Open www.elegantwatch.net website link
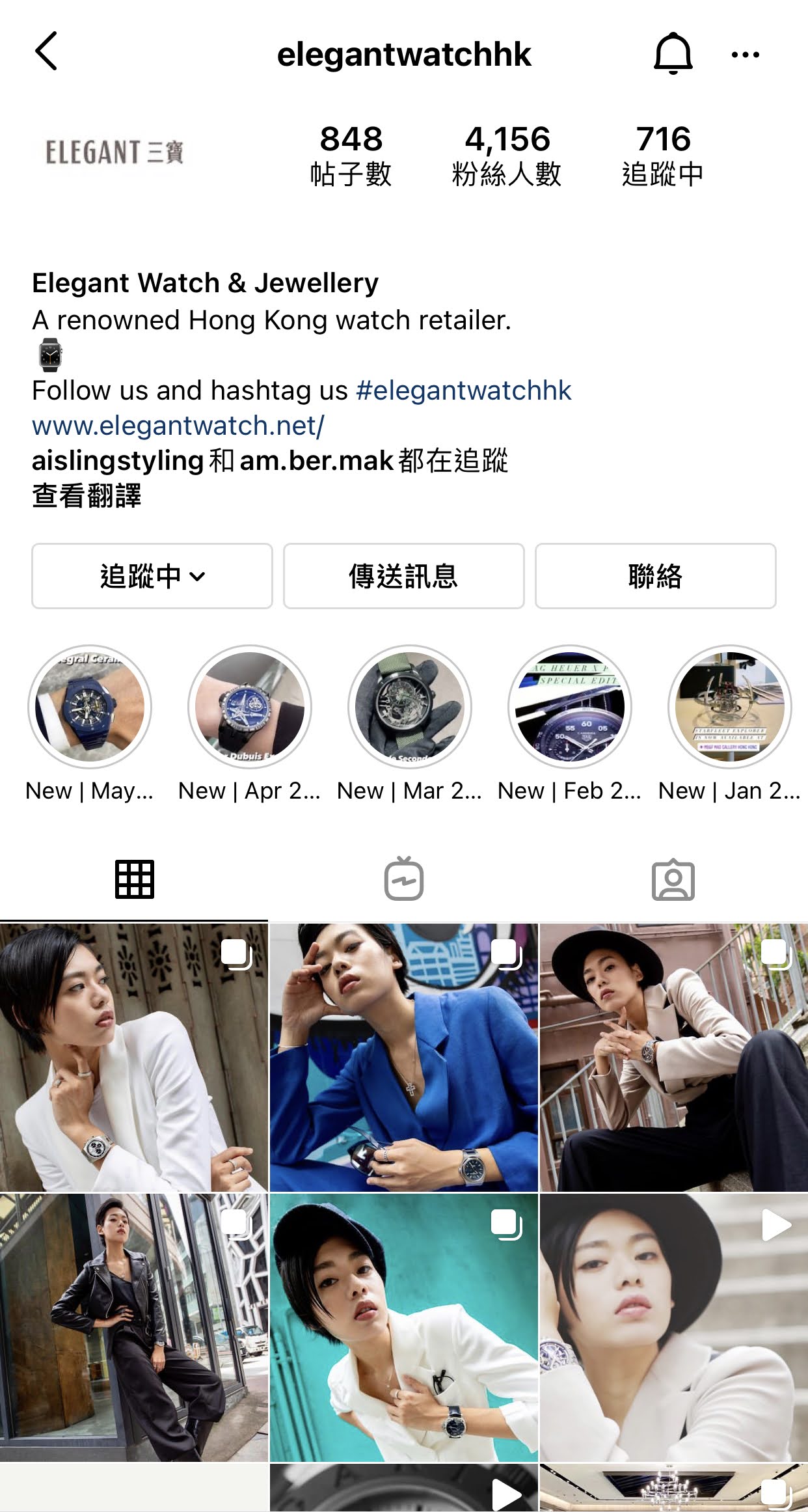Image resolution: width=808 pixels, height=1512 pixels. [178, 426]
